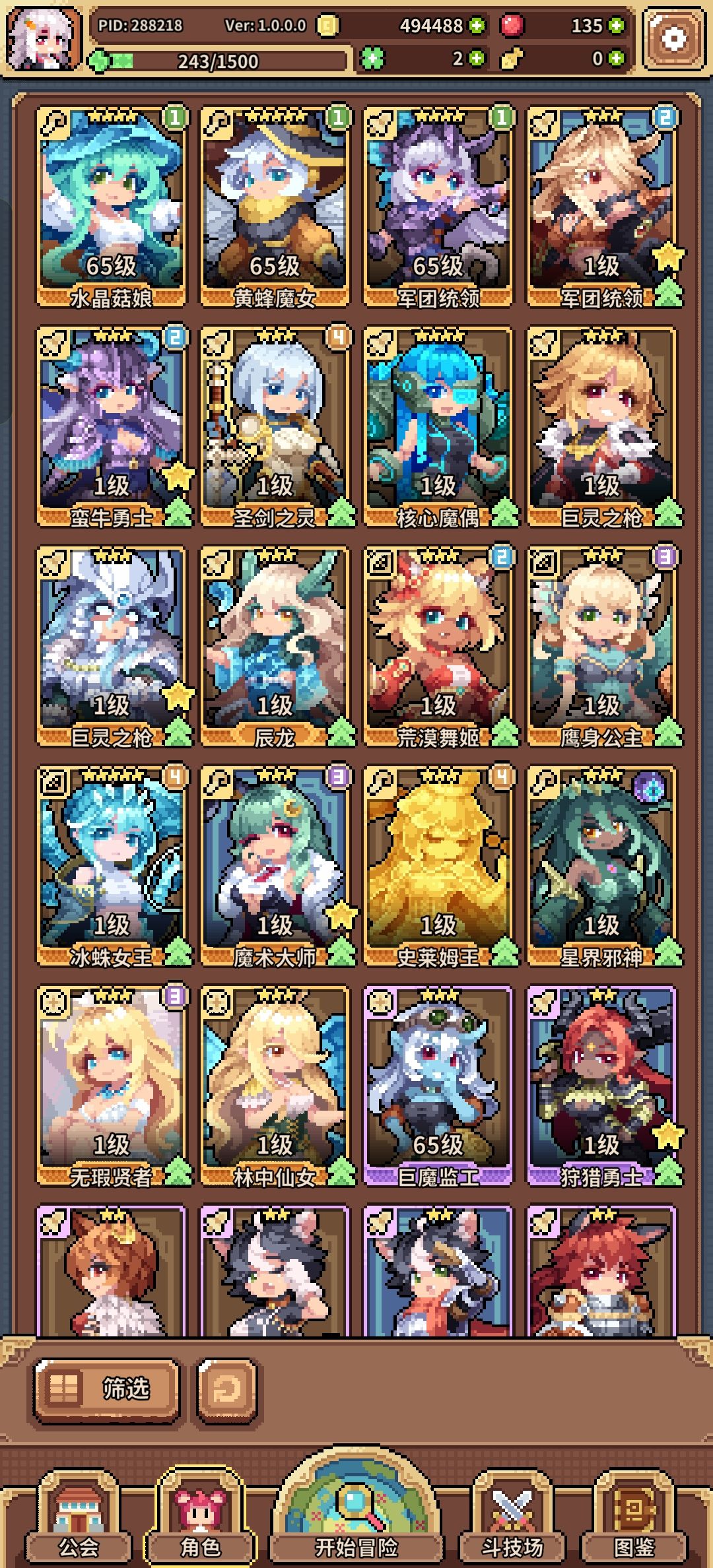Open the 筛选 filter button
Viewport: 713px width, 1568px height.
click(107, 1390)
